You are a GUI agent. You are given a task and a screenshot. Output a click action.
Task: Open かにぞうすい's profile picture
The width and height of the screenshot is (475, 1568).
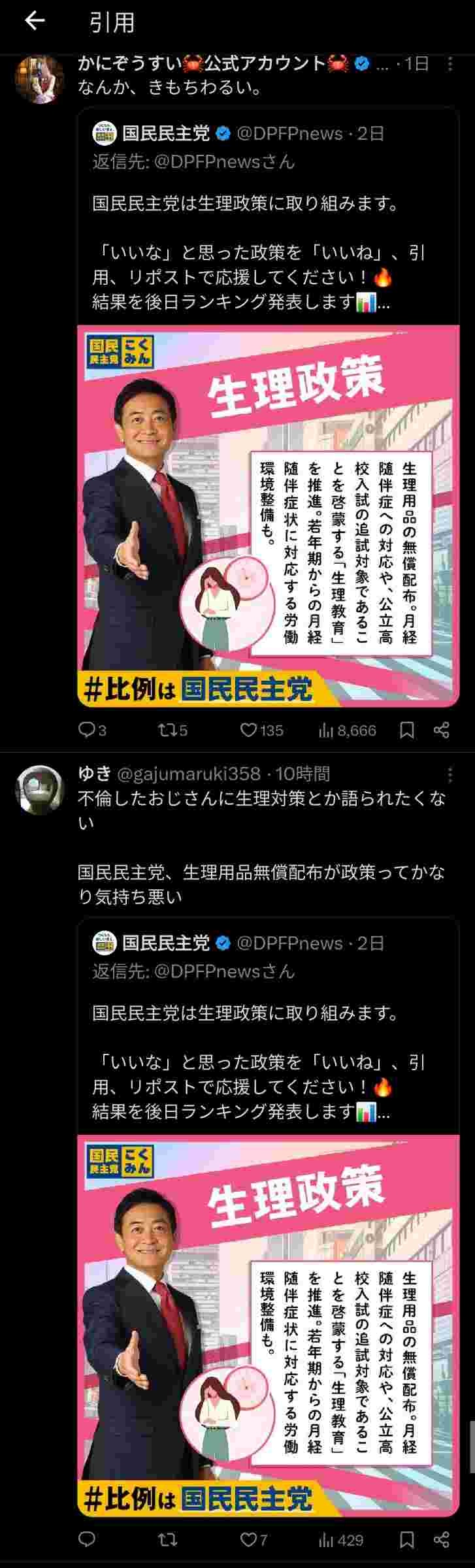click(x=39, y=79)
